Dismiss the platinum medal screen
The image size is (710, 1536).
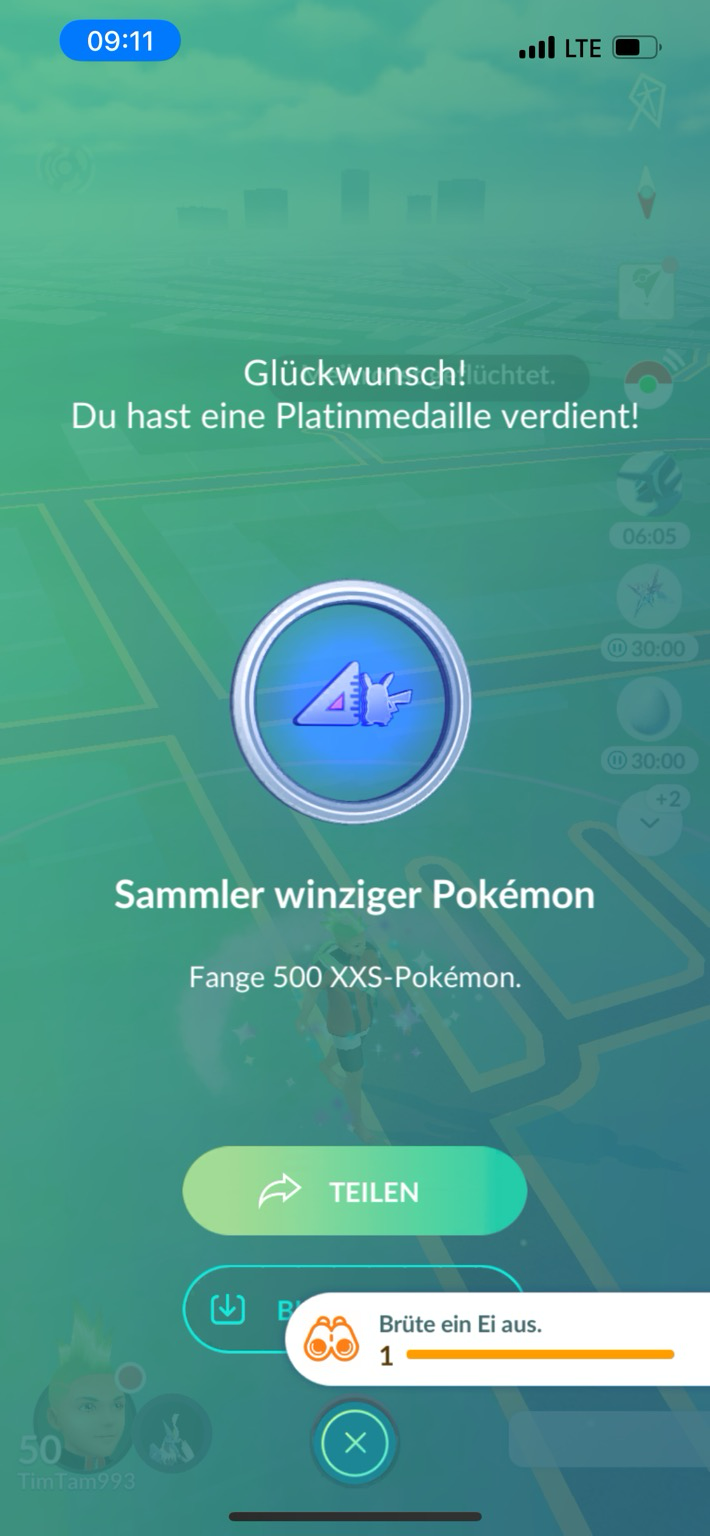click(355, 1443)
